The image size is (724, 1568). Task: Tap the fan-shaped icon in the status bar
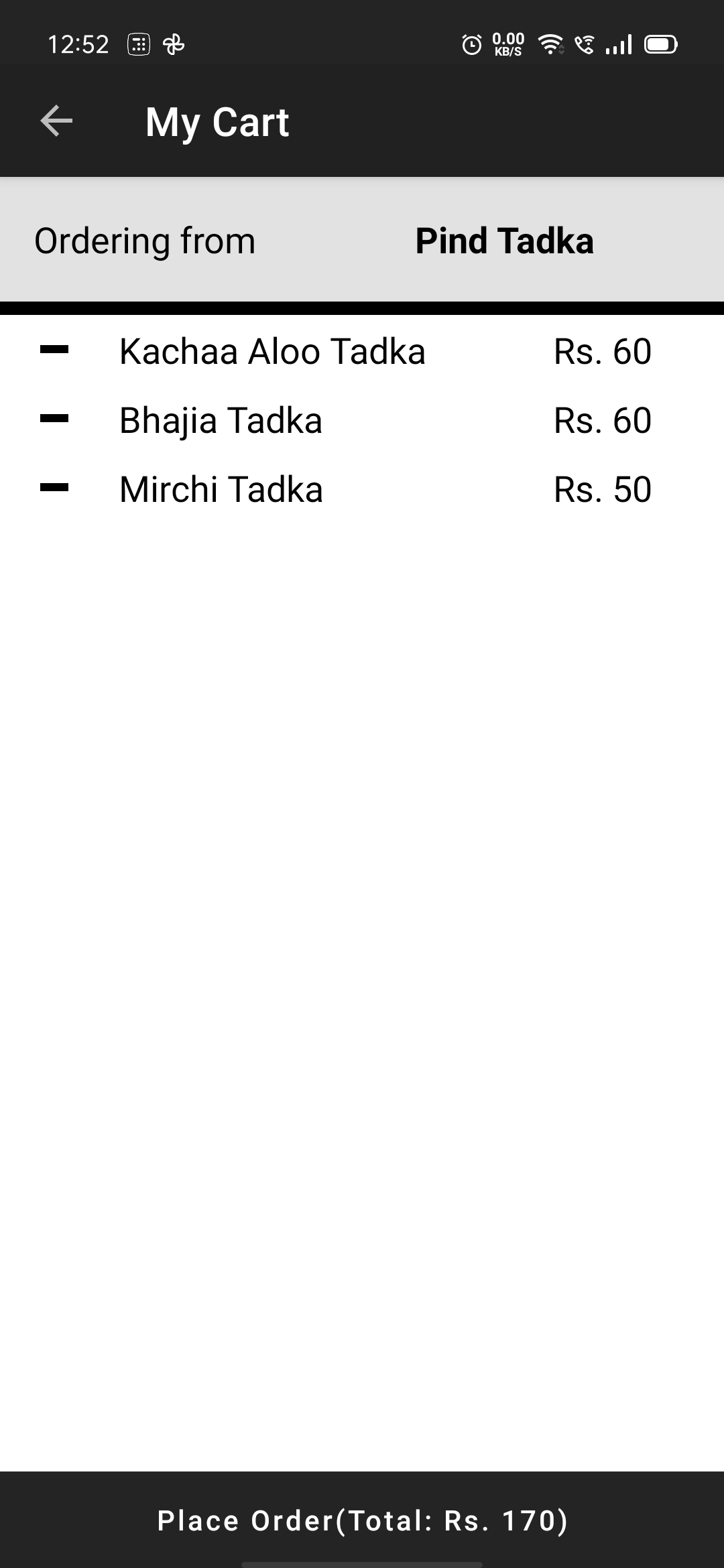173,43
